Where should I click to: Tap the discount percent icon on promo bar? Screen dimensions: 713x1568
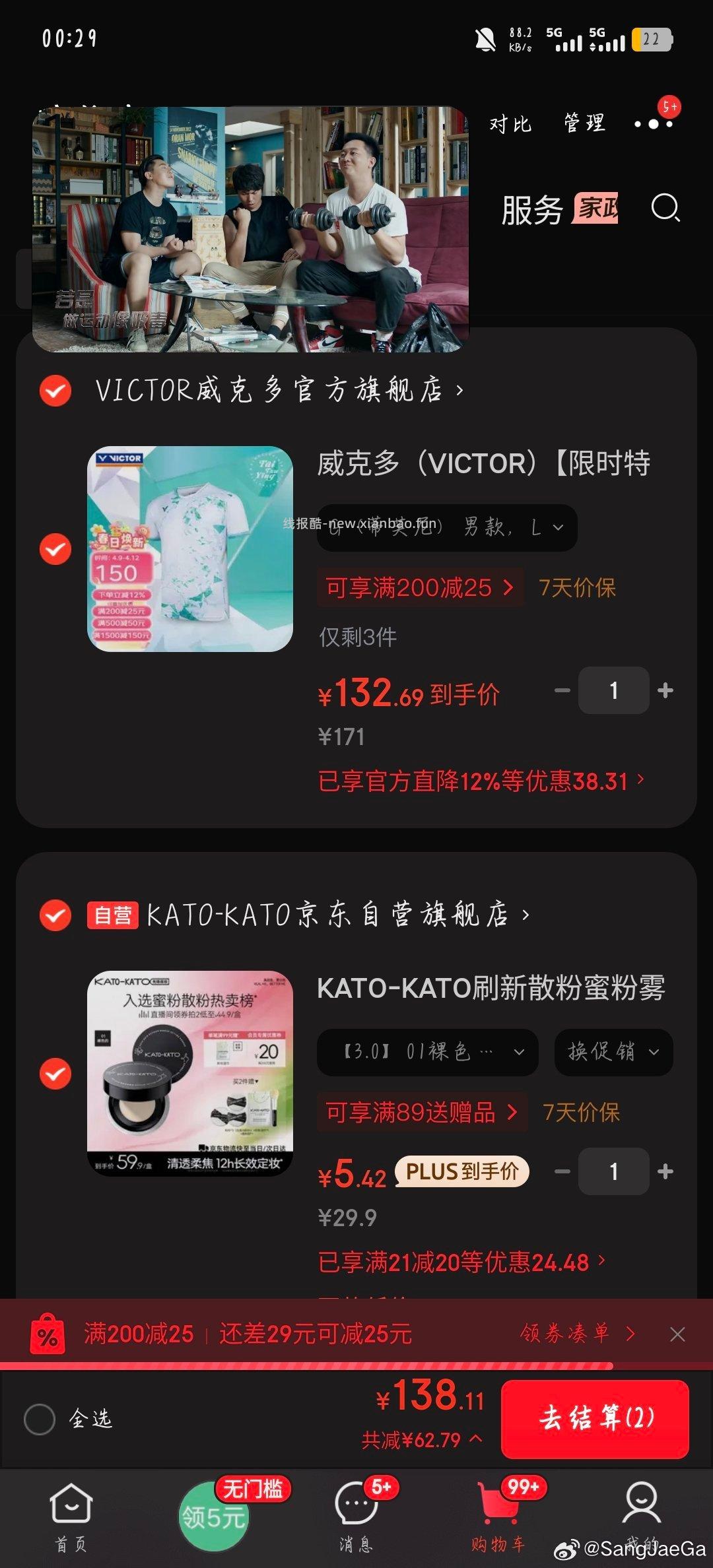[x=48, y=1334]
